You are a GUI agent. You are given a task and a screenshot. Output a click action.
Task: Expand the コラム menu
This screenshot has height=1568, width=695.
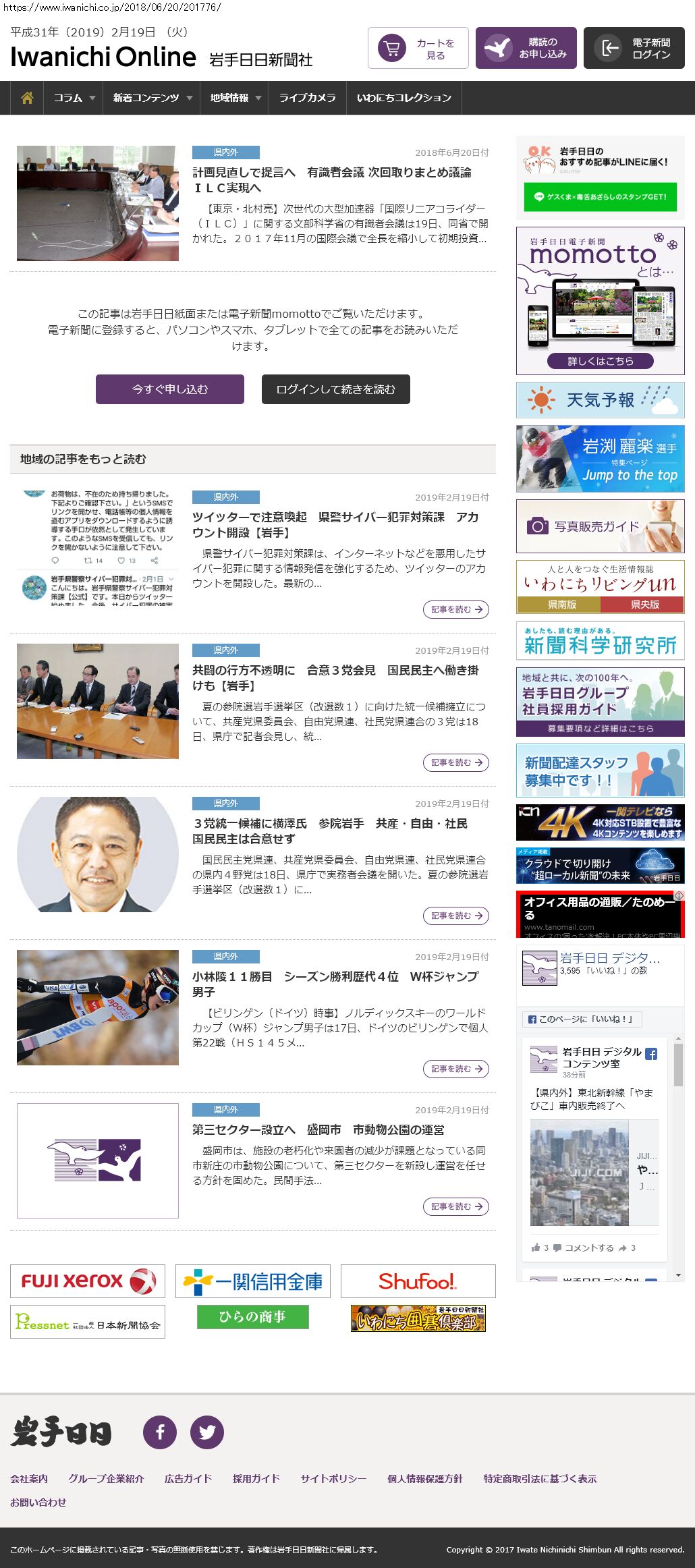pos(74,98)
